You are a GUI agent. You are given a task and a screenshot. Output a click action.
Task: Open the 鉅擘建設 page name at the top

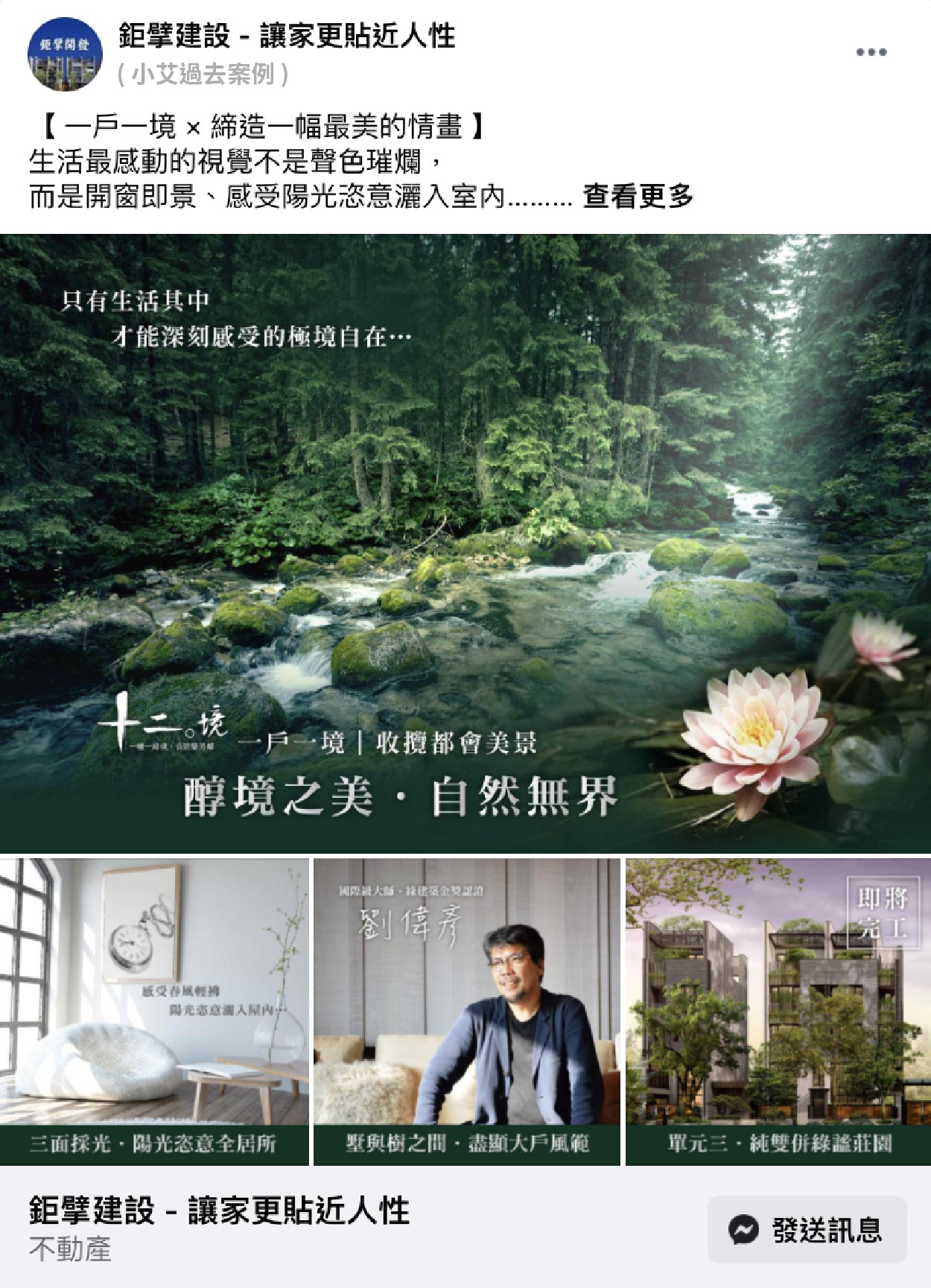(287, 36)
